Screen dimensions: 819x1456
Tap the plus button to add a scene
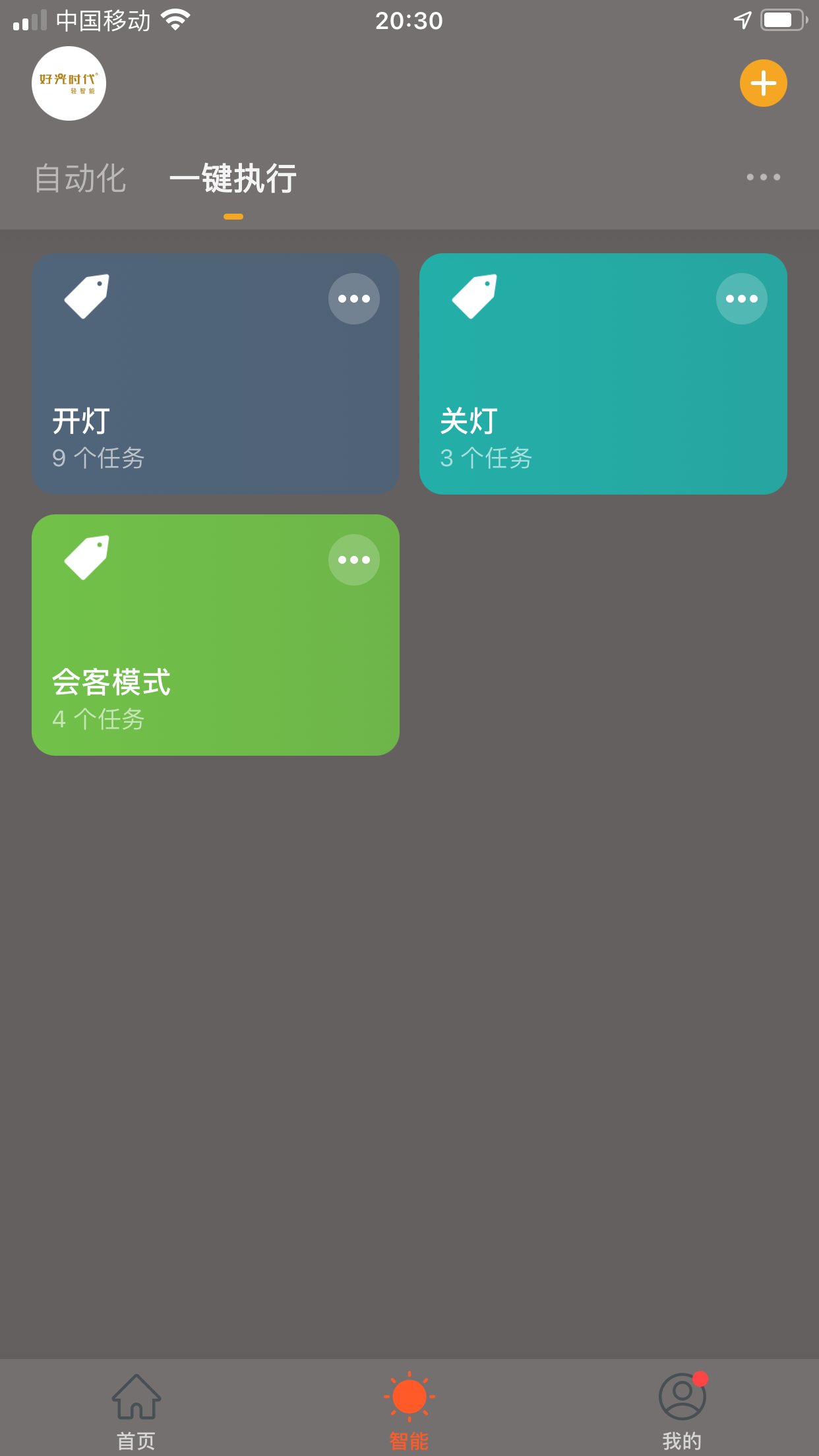(x=763, y=83)
